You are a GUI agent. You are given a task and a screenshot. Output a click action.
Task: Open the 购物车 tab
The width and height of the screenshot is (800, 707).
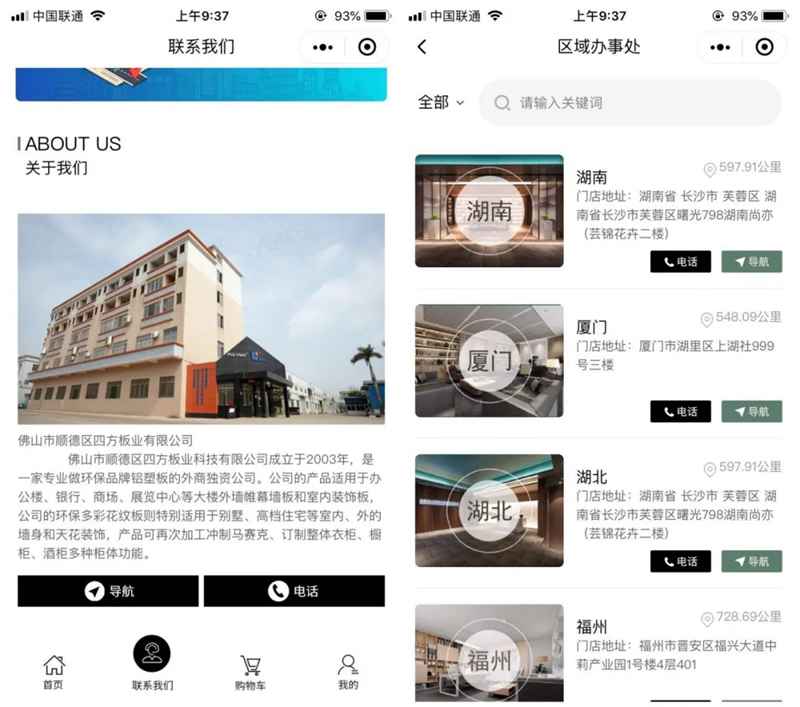(x=250, y=672)
